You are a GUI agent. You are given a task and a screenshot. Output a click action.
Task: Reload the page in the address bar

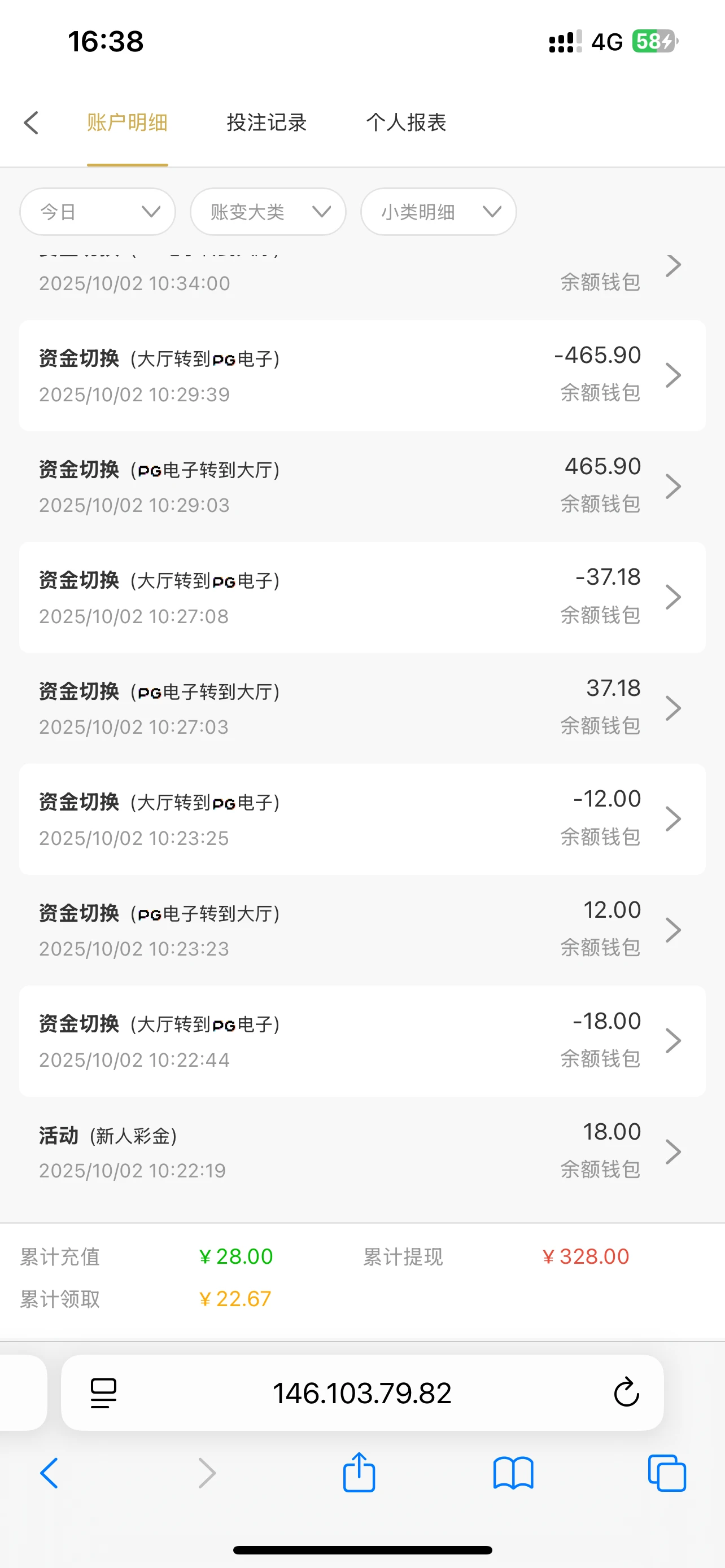pyautogui.click(x=626, y=1392)
